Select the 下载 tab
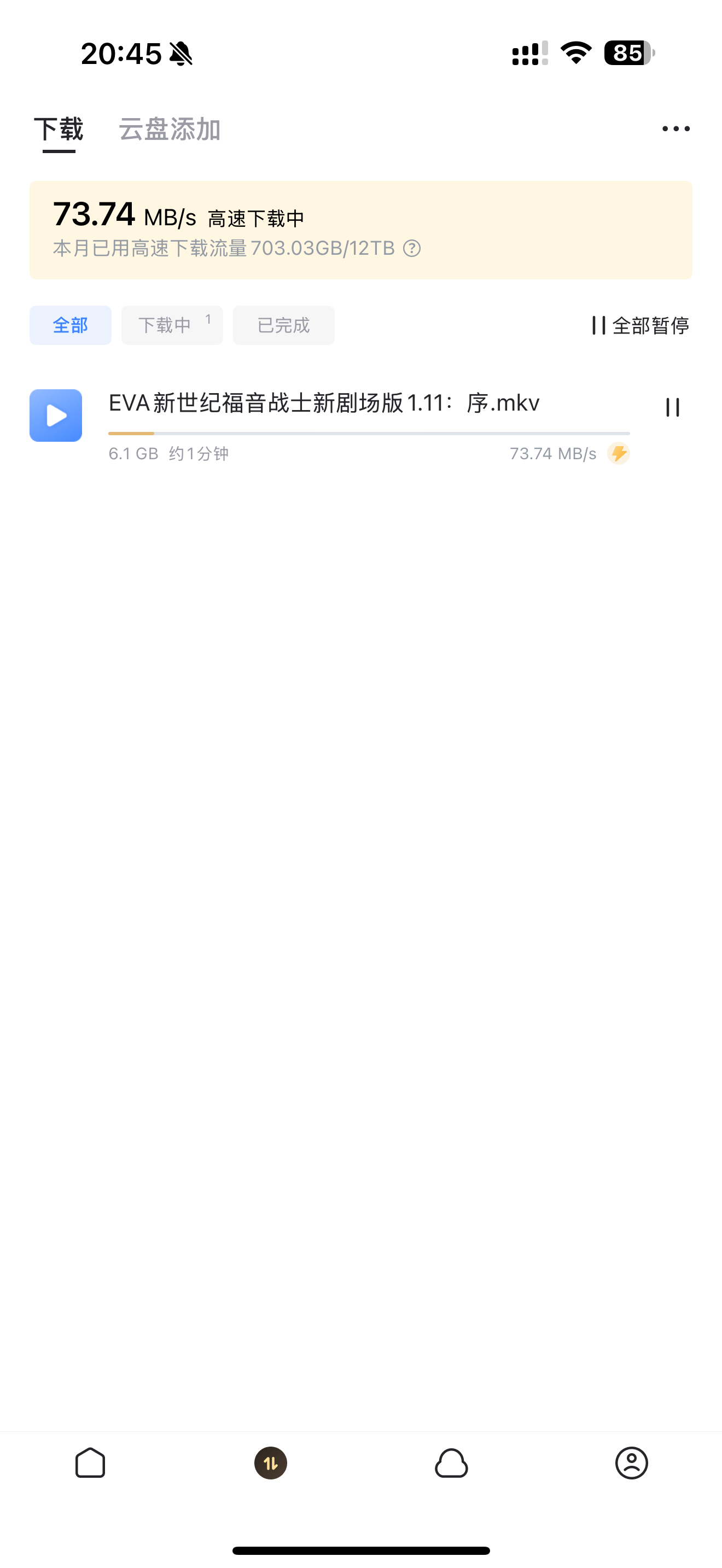 [x=59, y=130]
